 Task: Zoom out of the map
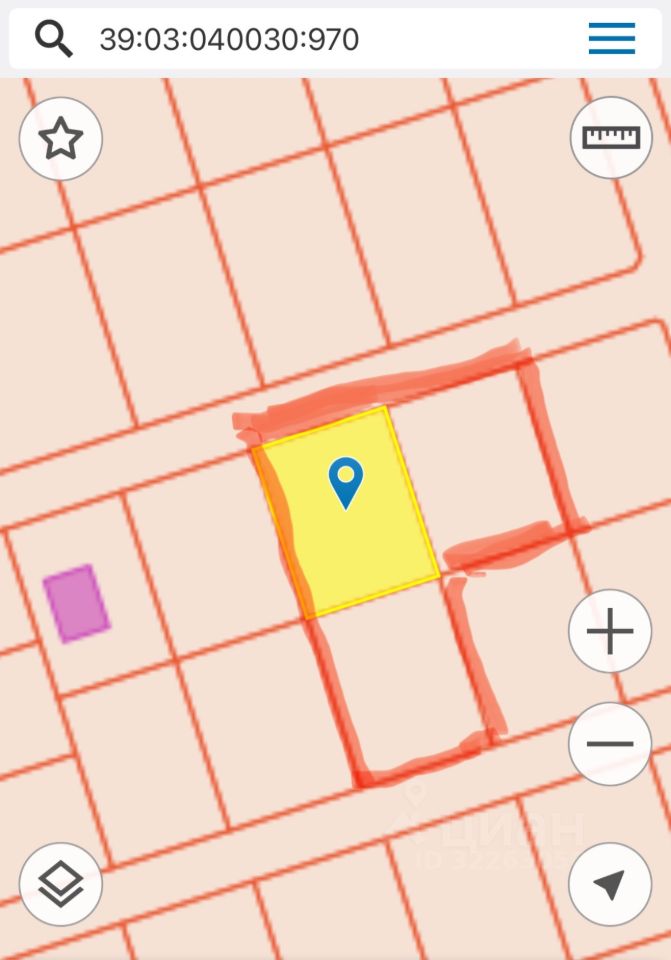click(x=610, y=744)
